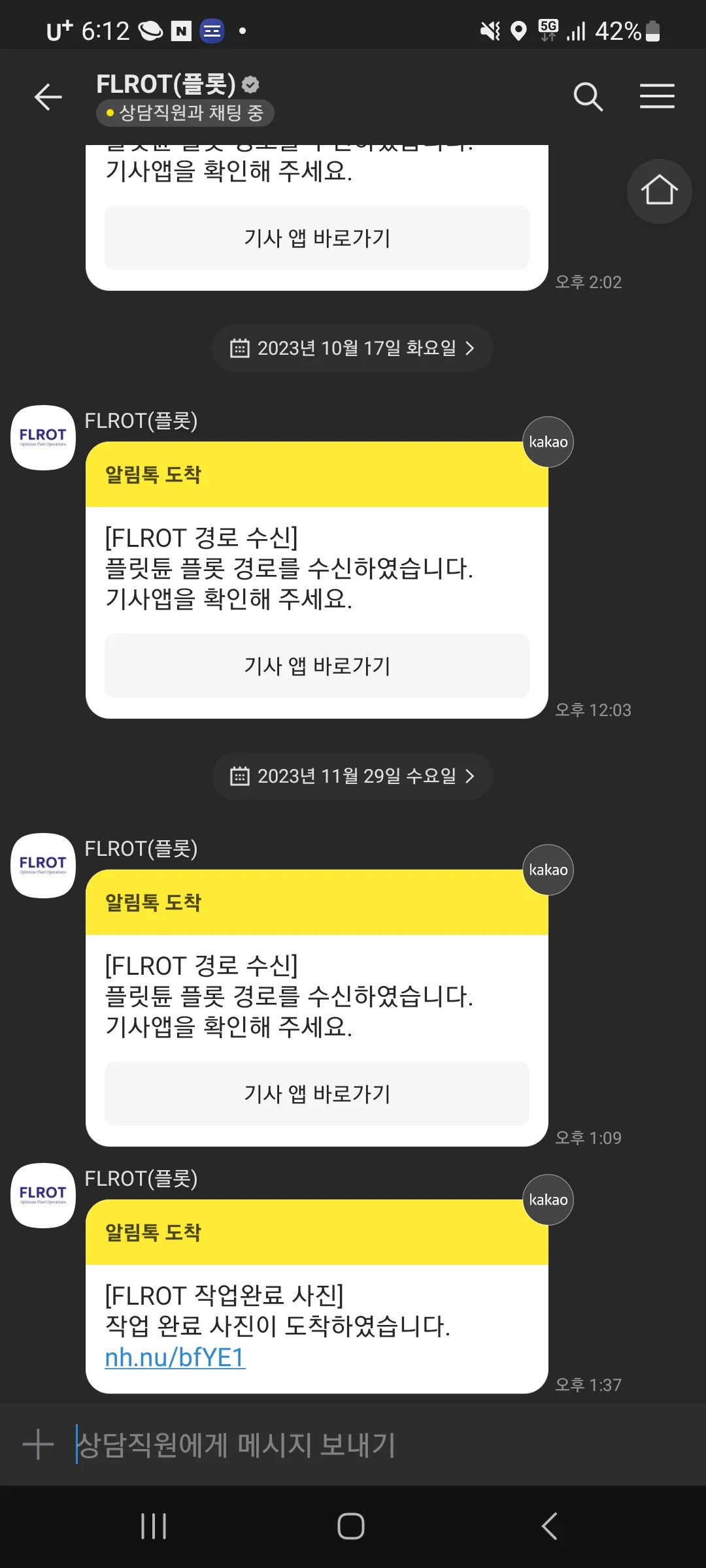Go to the phone home screen
Image resolution: width=706 pixels, height=1568 pixels.
click(x=351, y=1526)
